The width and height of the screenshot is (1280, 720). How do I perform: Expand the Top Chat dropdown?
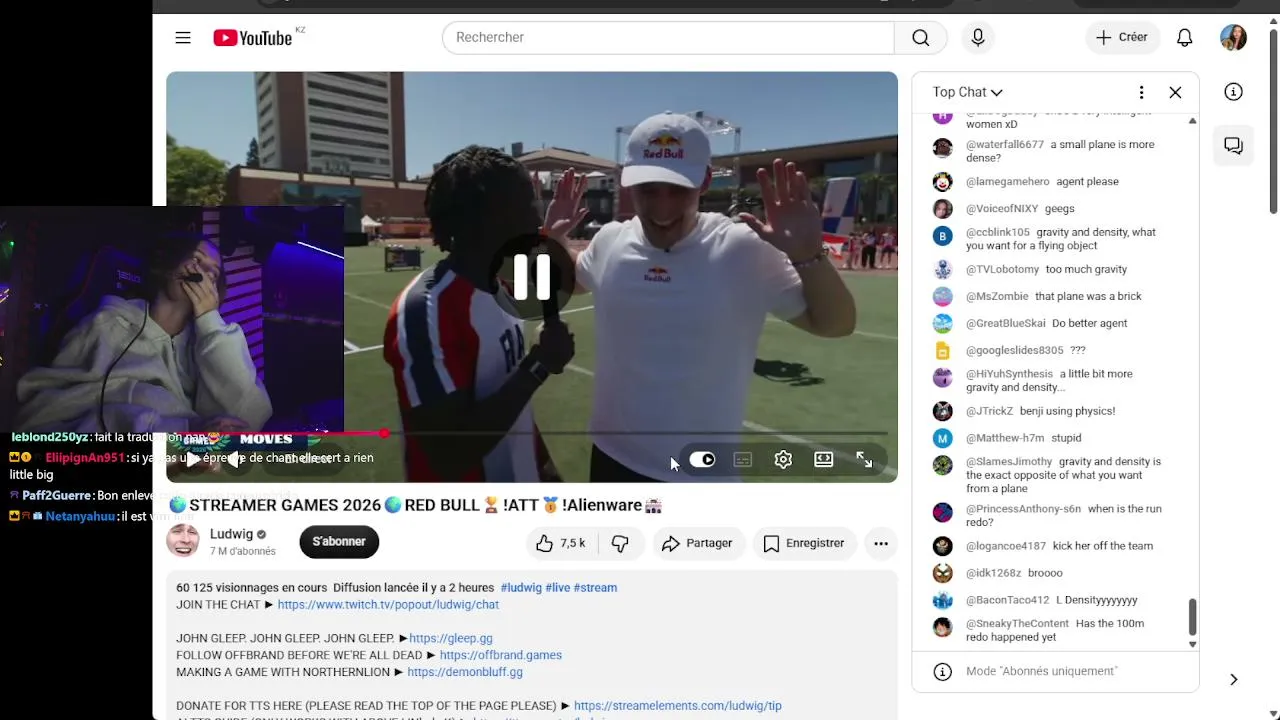pyautogui.click(x=968, y=92)
